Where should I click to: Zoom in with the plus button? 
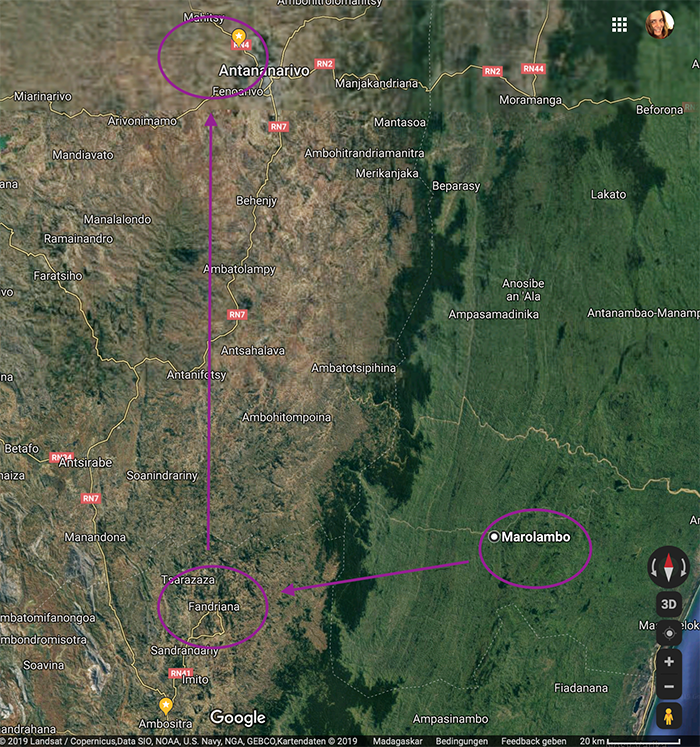click(668, 661)
